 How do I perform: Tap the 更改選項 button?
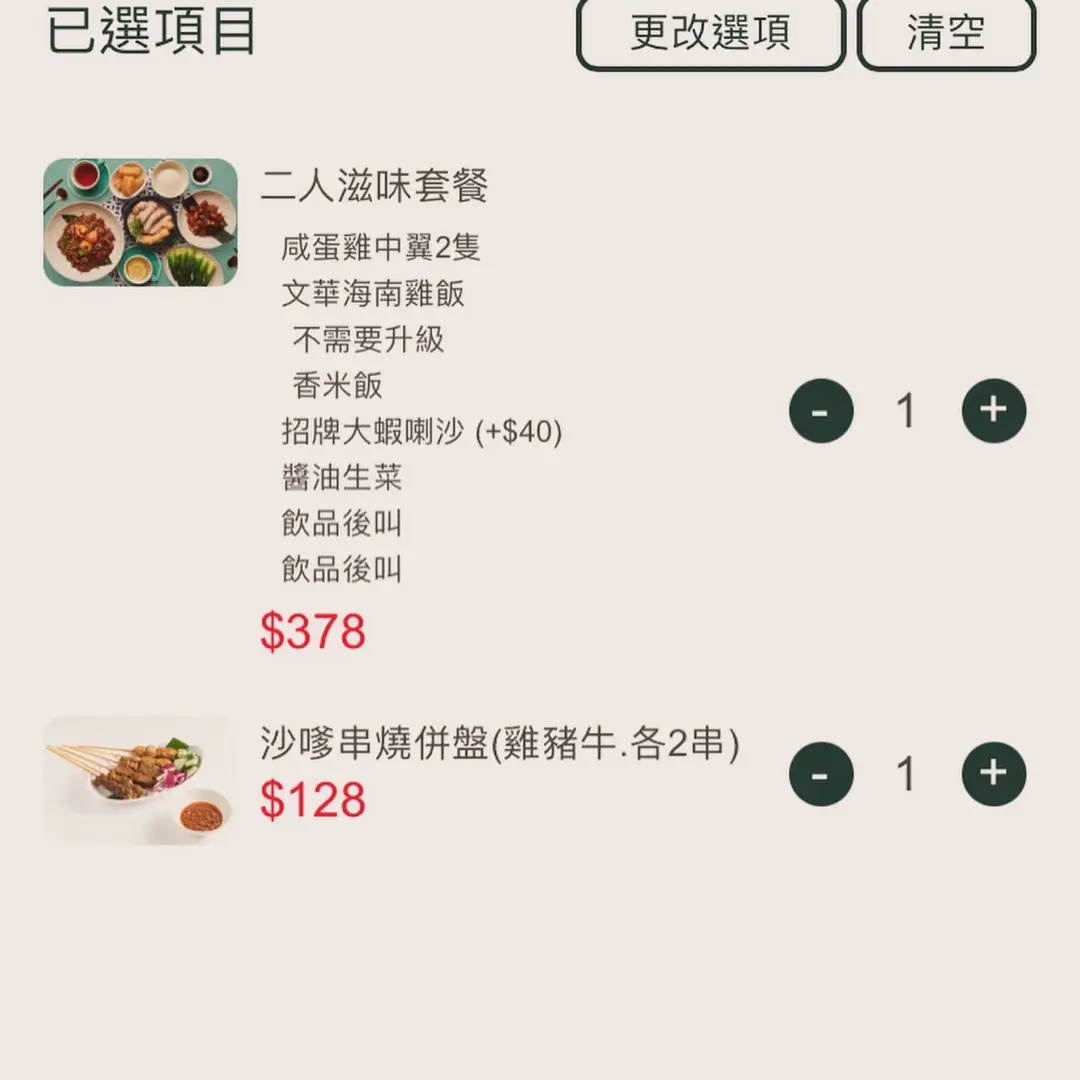710,33
